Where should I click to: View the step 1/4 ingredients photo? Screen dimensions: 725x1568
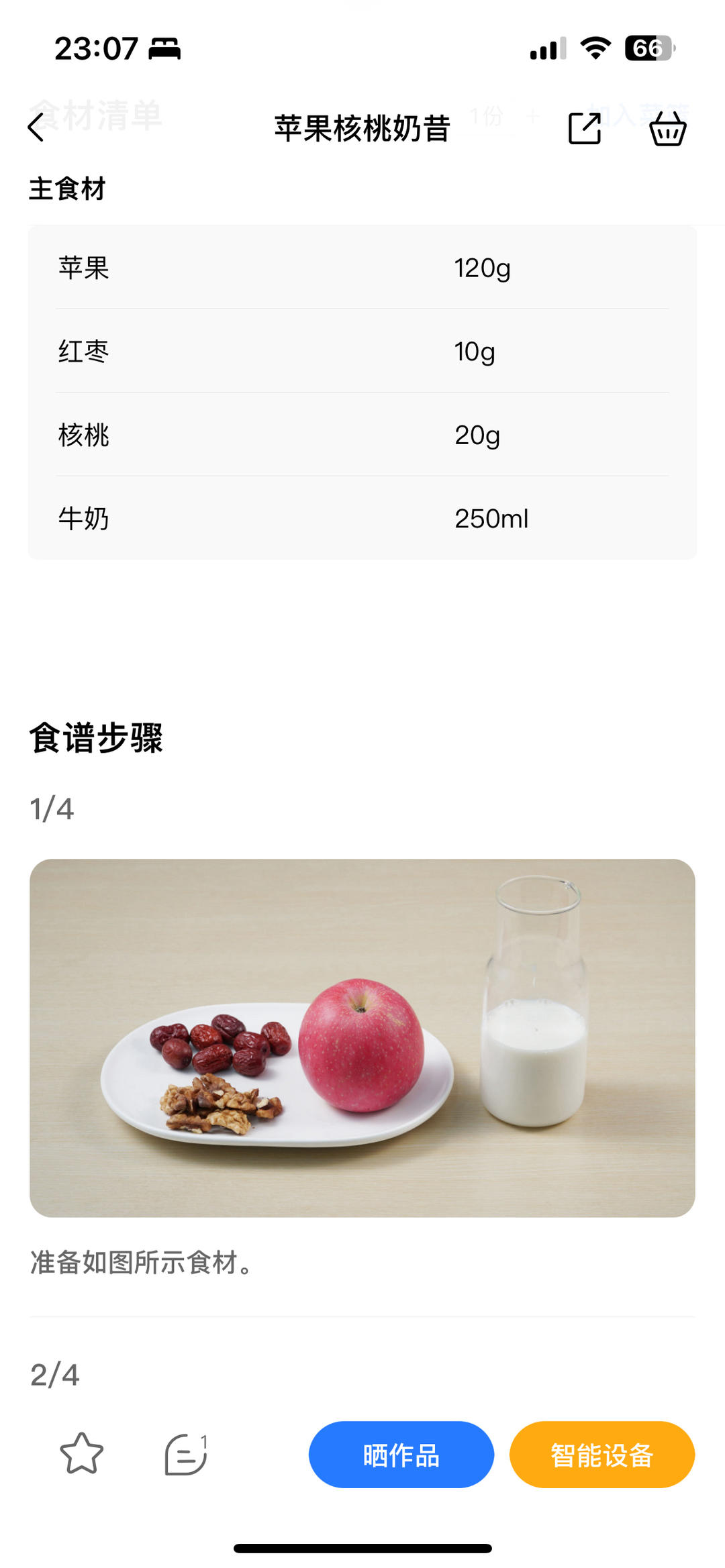coord(362,1037)
